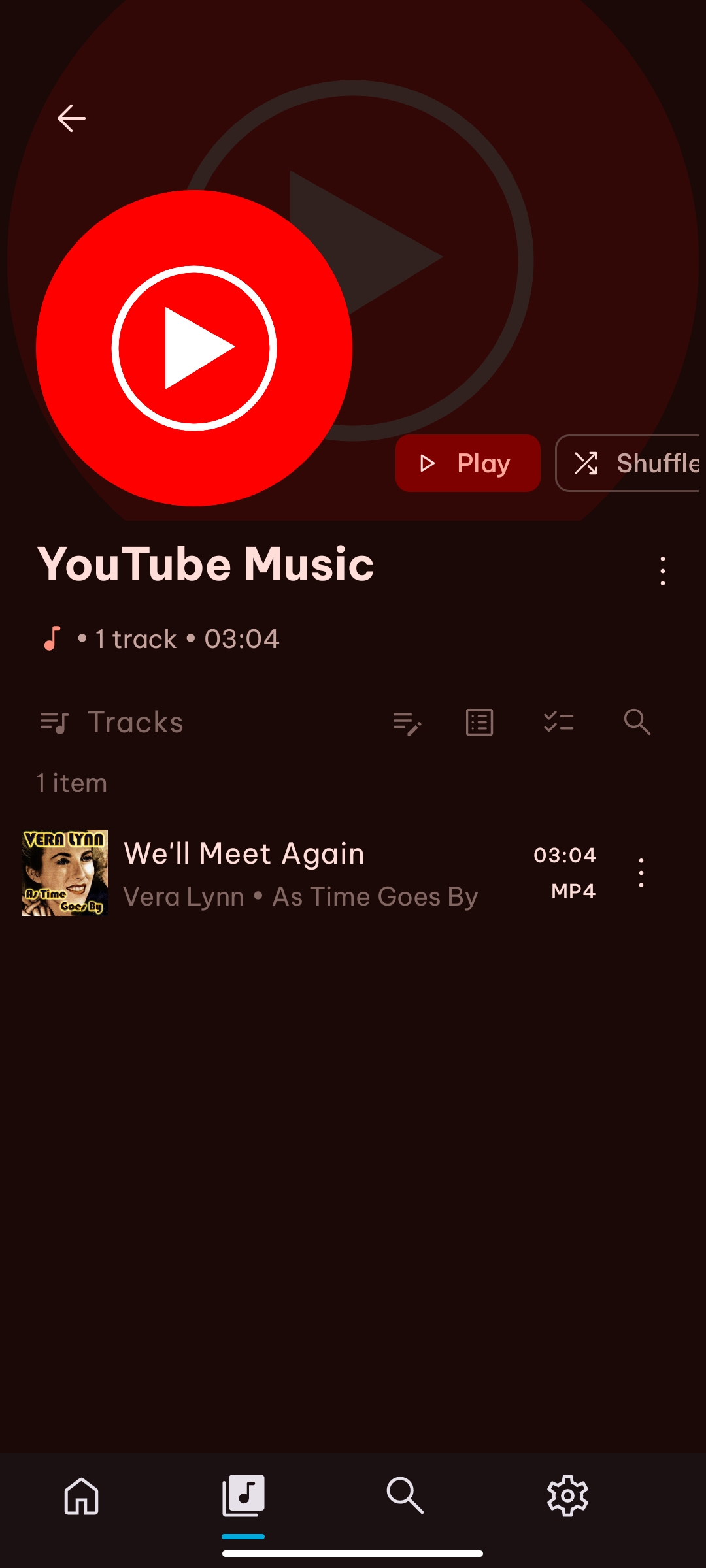Enter multi-select mode for tracks
This screenshot has width=706, height=1568.
coord(558,723)
